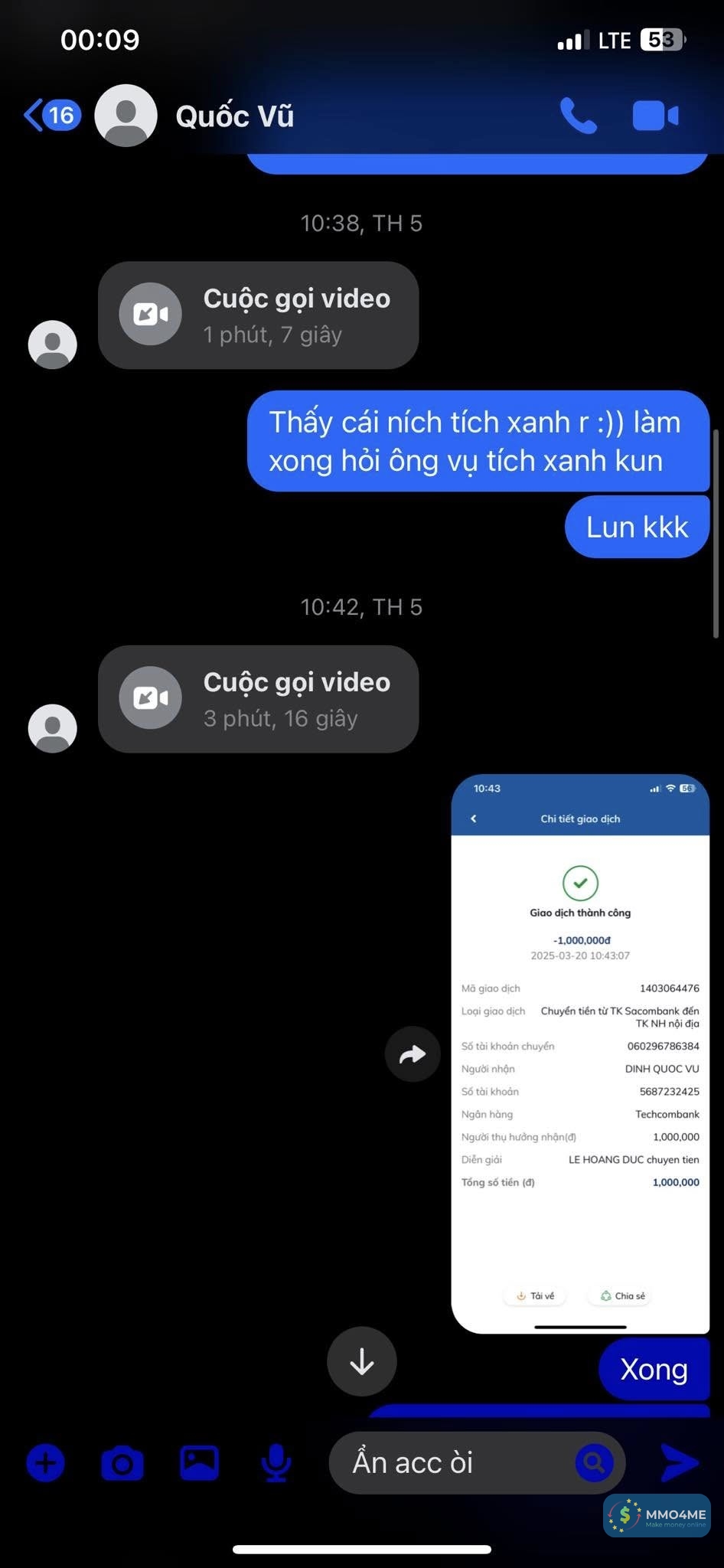724x1568 pixels.
Task: Jump to the latest messages
Action: click(361, 1361)
